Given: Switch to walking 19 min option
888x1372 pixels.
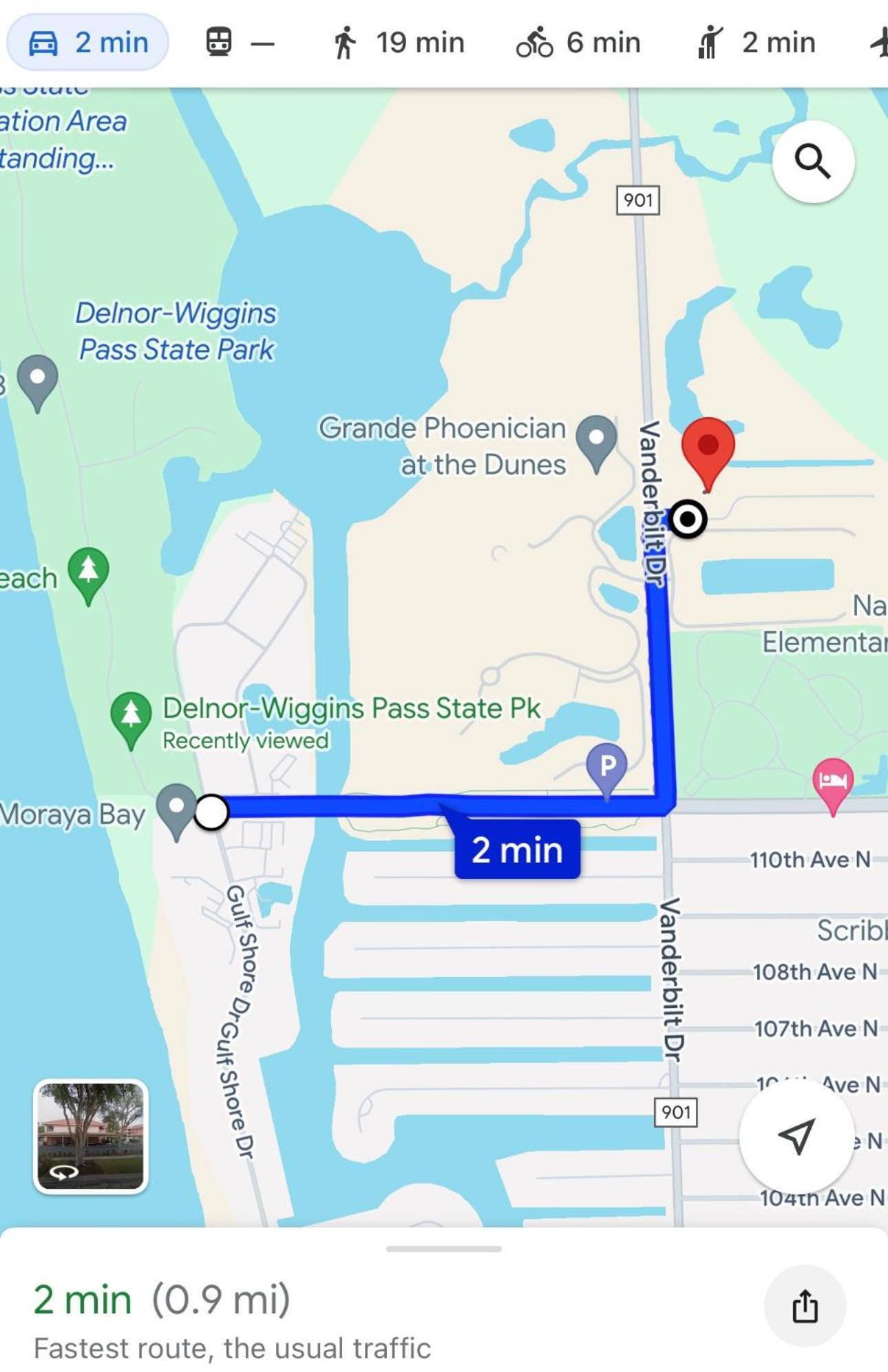Looking at the screenshot, I should coord(399,43).
